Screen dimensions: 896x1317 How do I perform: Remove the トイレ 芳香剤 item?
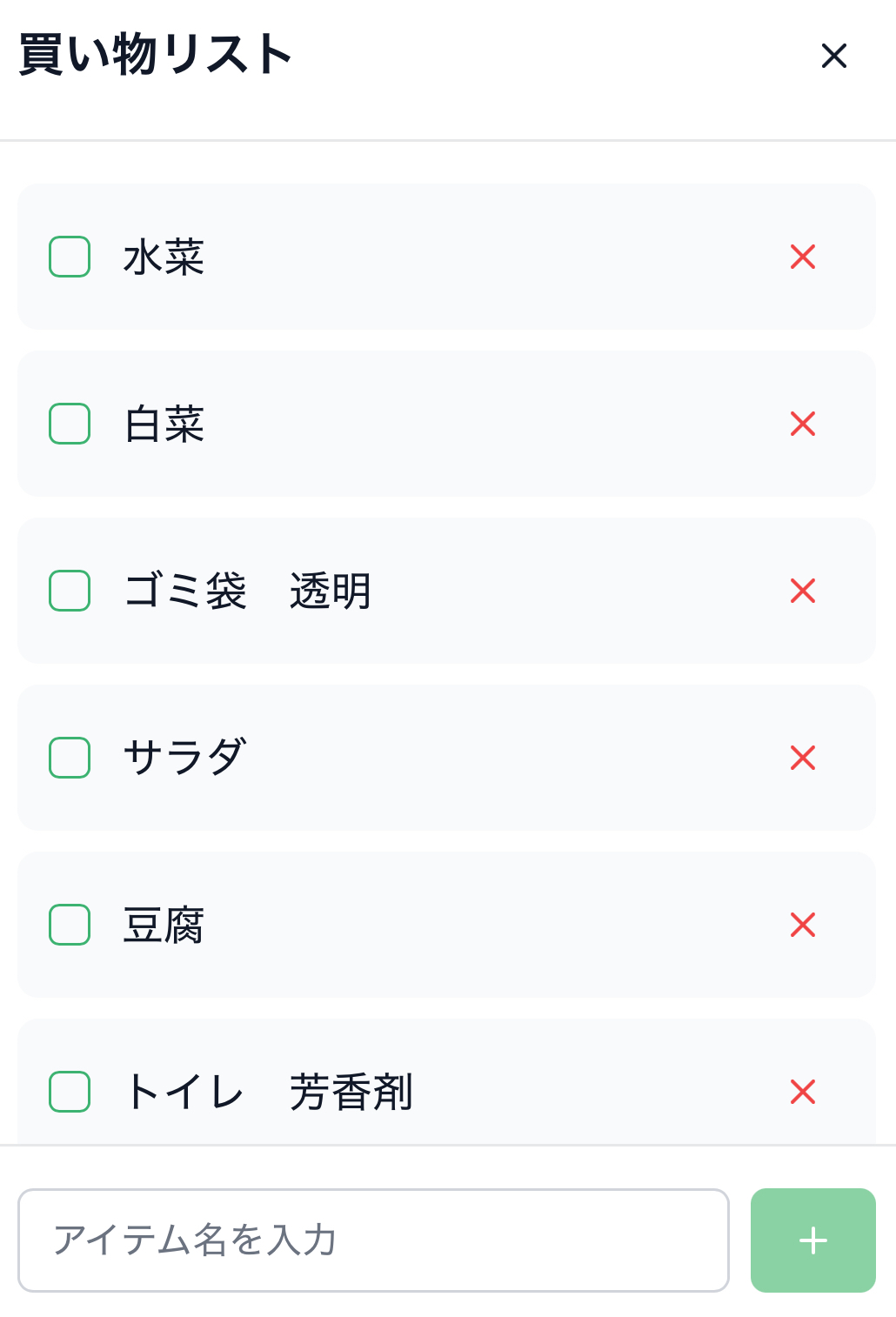pyautogui.click(x=802, y=1093)
